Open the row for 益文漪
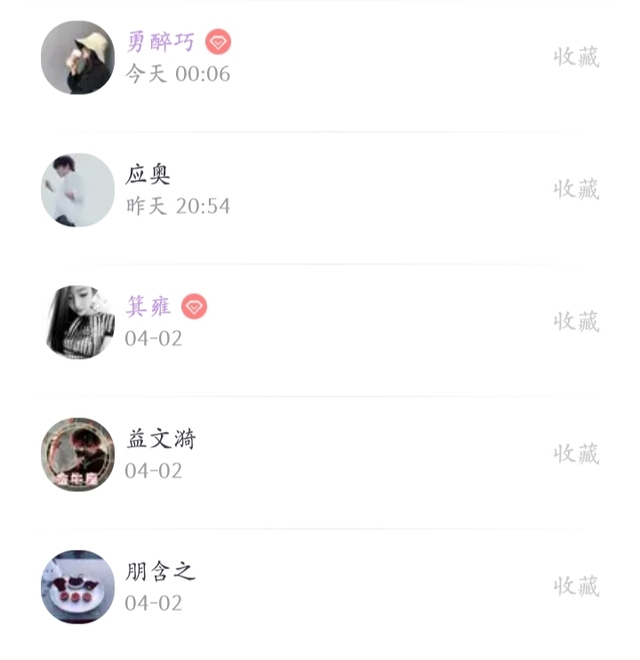Screen dimensions: 640x660 [330, 454]
